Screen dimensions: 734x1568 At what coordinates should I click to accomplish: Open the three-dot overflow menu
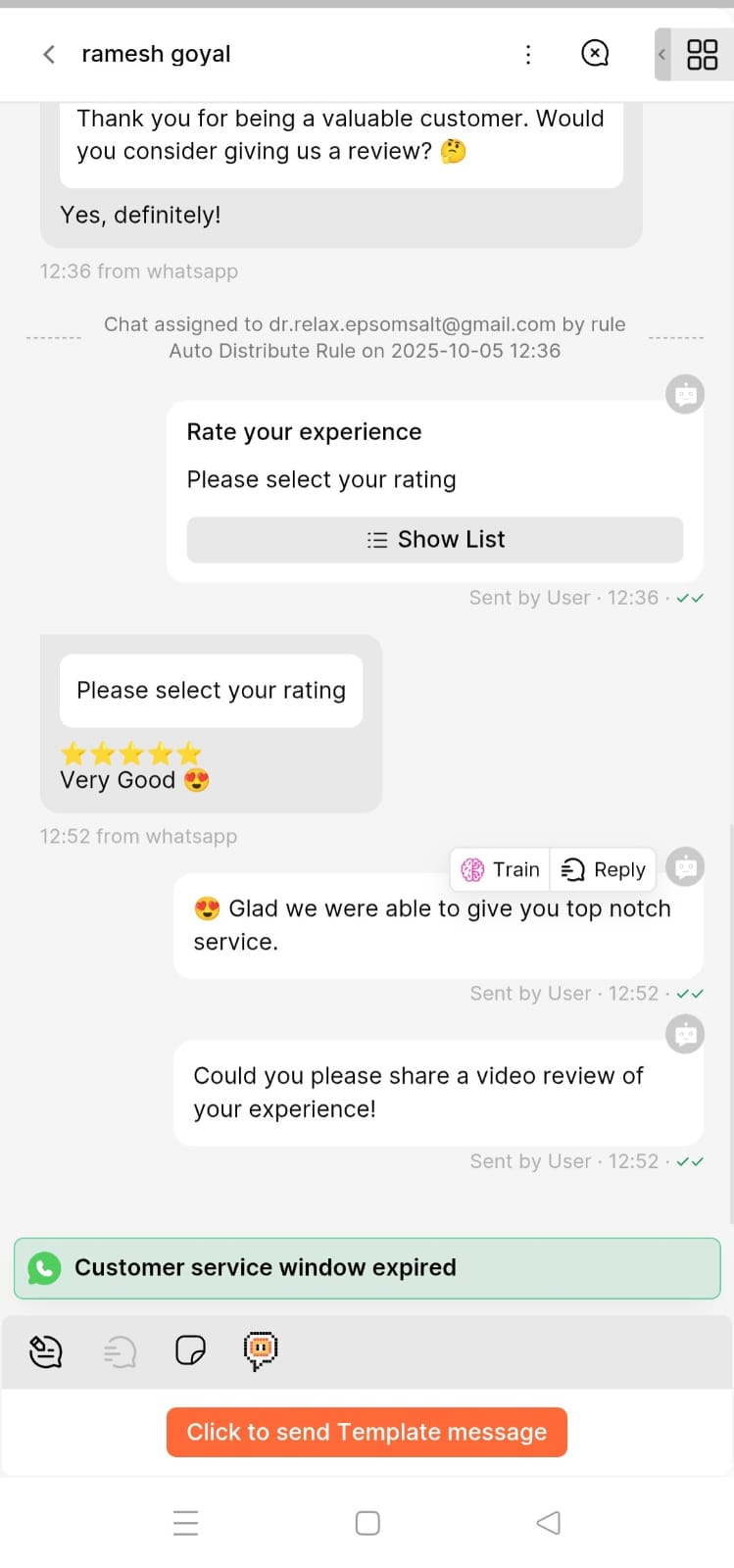coord(528,54)
